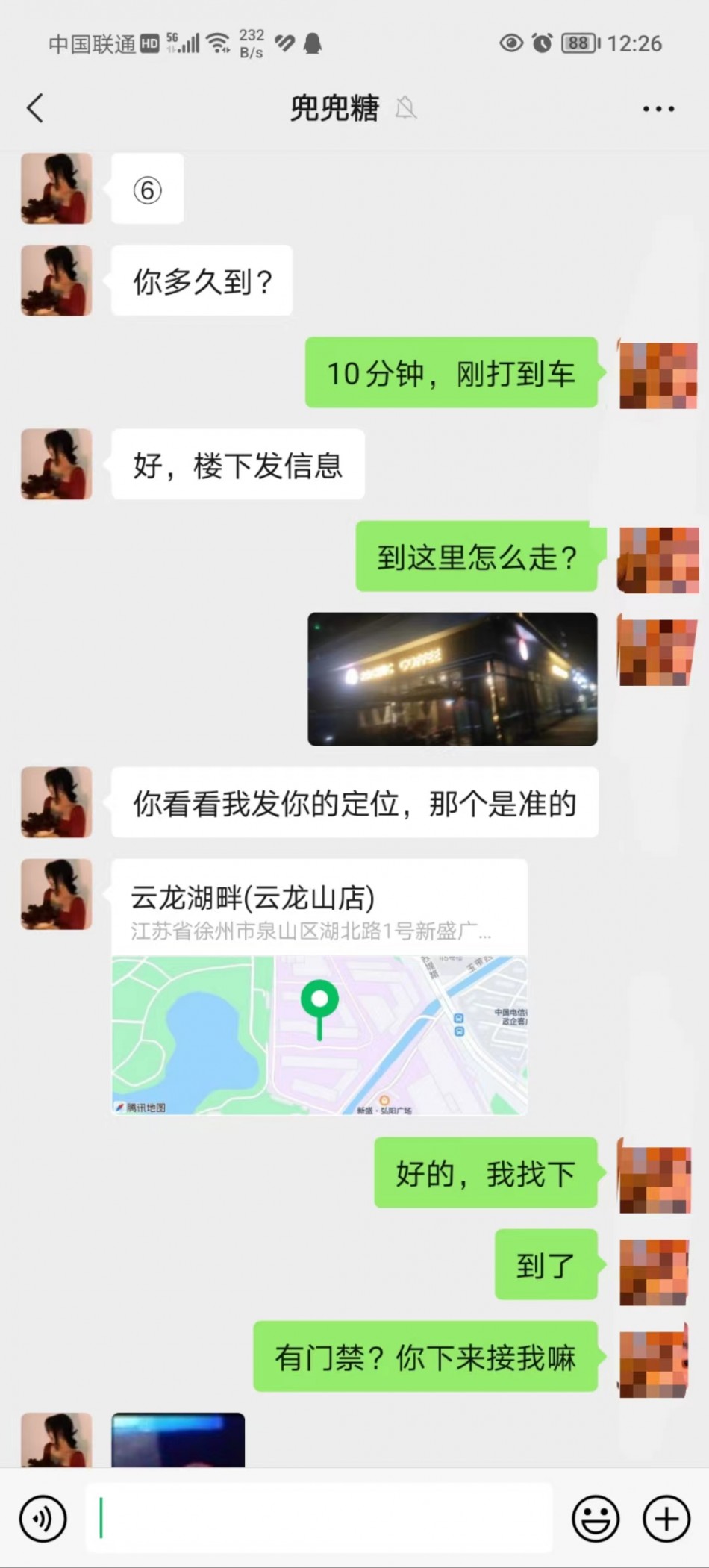
Task: Go back to the chat list
Action: click(35, 108)
